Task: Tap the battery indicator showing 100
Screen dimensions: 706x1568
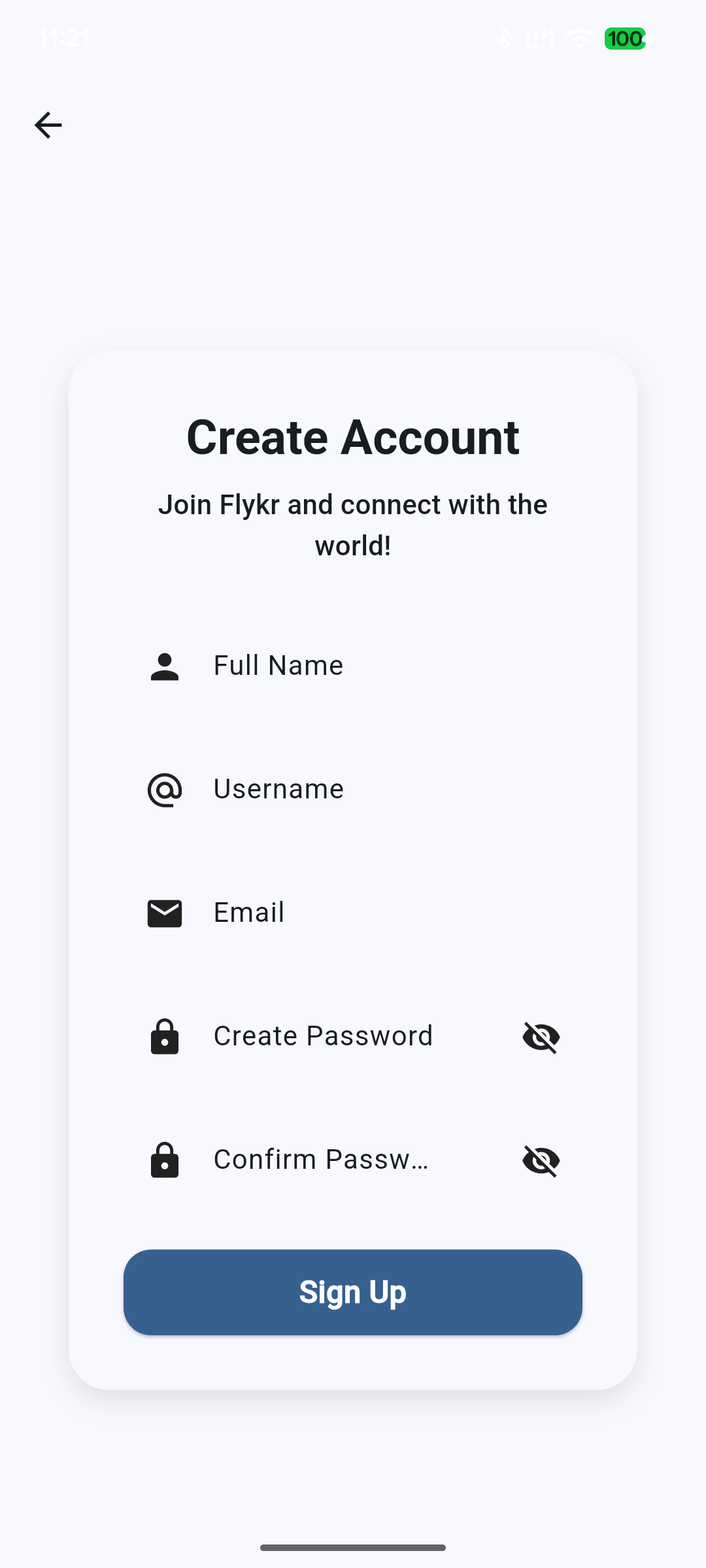Action: coord(625,38)
